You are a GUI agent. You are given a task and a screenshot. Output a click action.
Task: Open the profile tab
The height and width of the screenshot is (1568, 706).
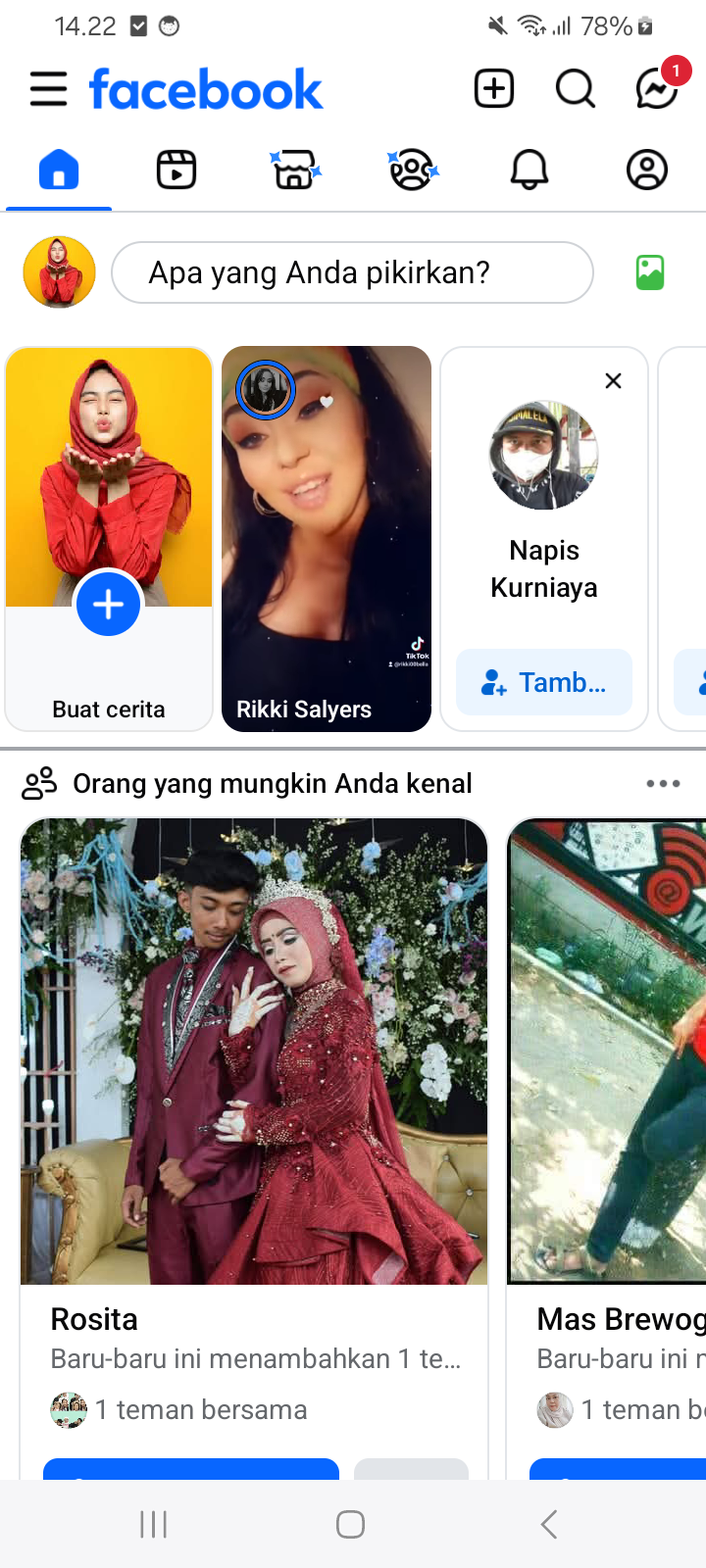pos(647,170)
